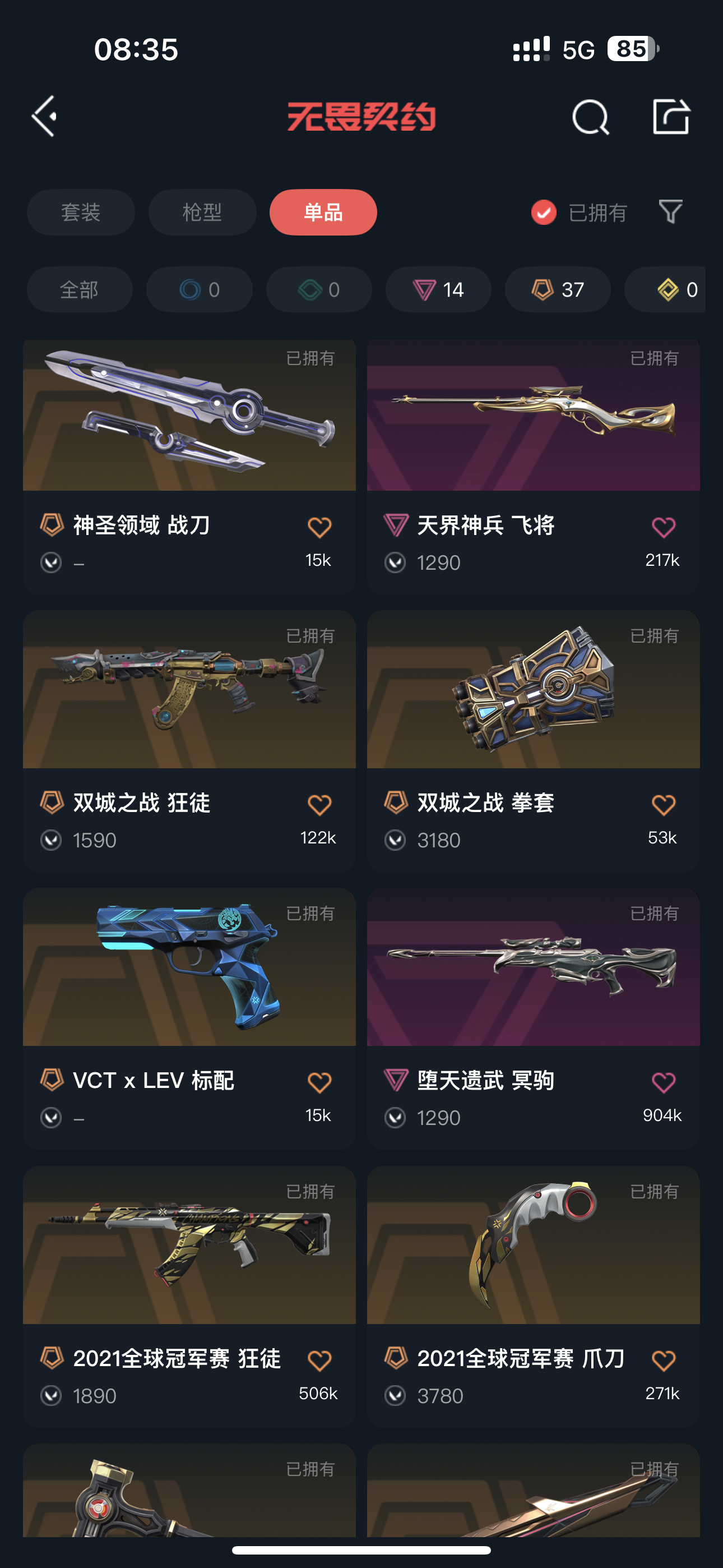
Task: Like the 堕天遗武 冥驹 skin
Action: tap(662, 1082)
